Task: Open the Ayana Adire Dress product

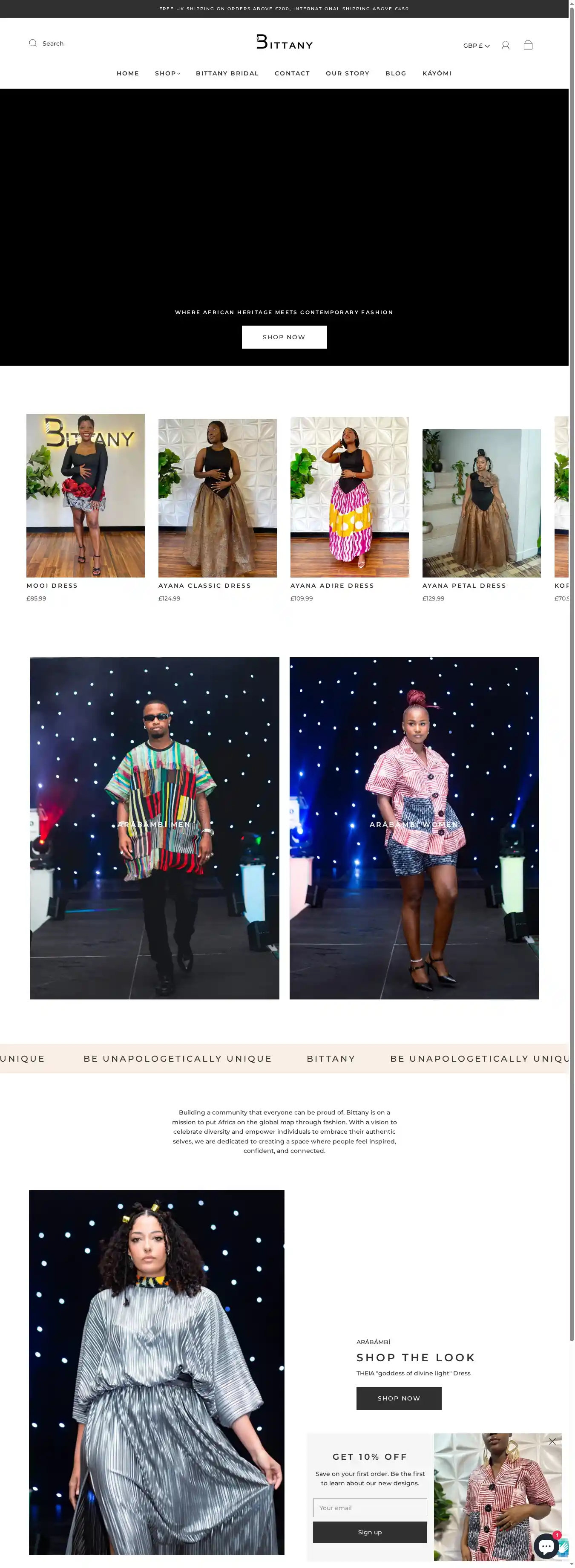Action: [x=349, y=497]
